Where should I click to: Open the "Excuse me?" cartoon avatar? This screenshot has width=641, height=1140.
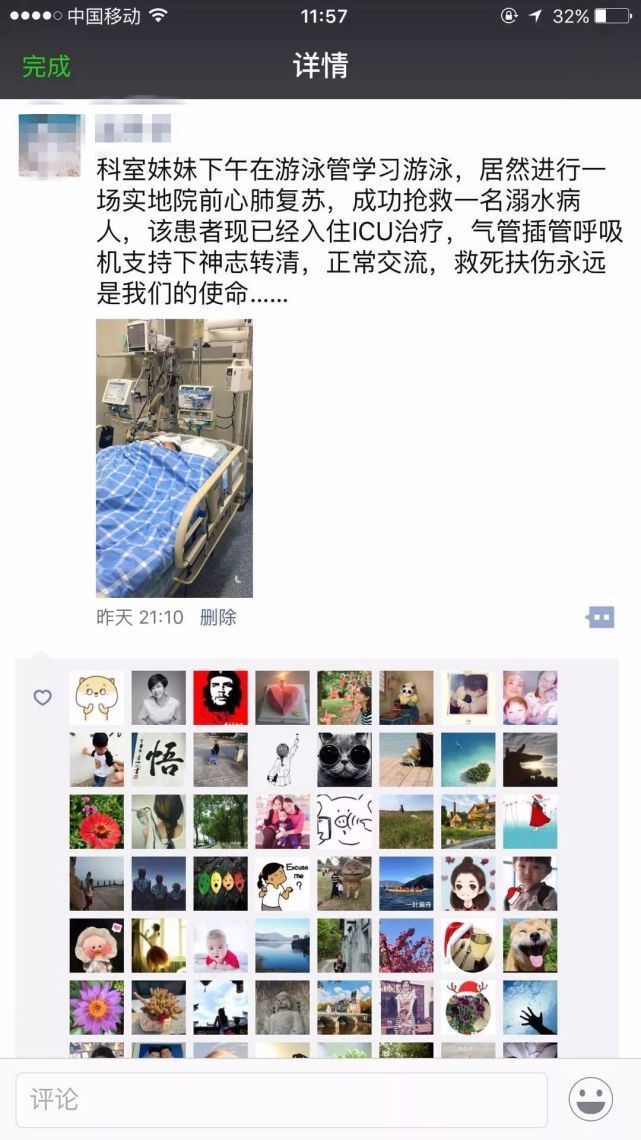point(282,883)
